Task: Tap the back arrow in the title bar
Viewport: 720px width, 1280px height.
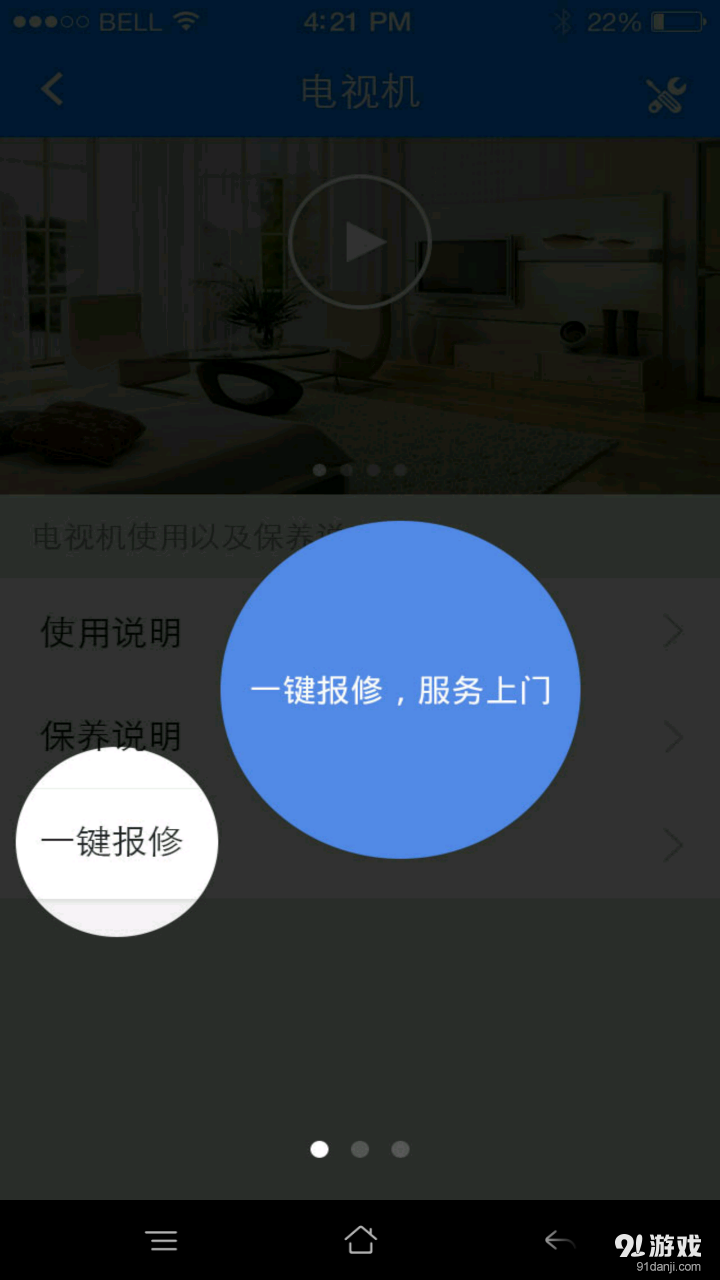Action: point(52,89)
